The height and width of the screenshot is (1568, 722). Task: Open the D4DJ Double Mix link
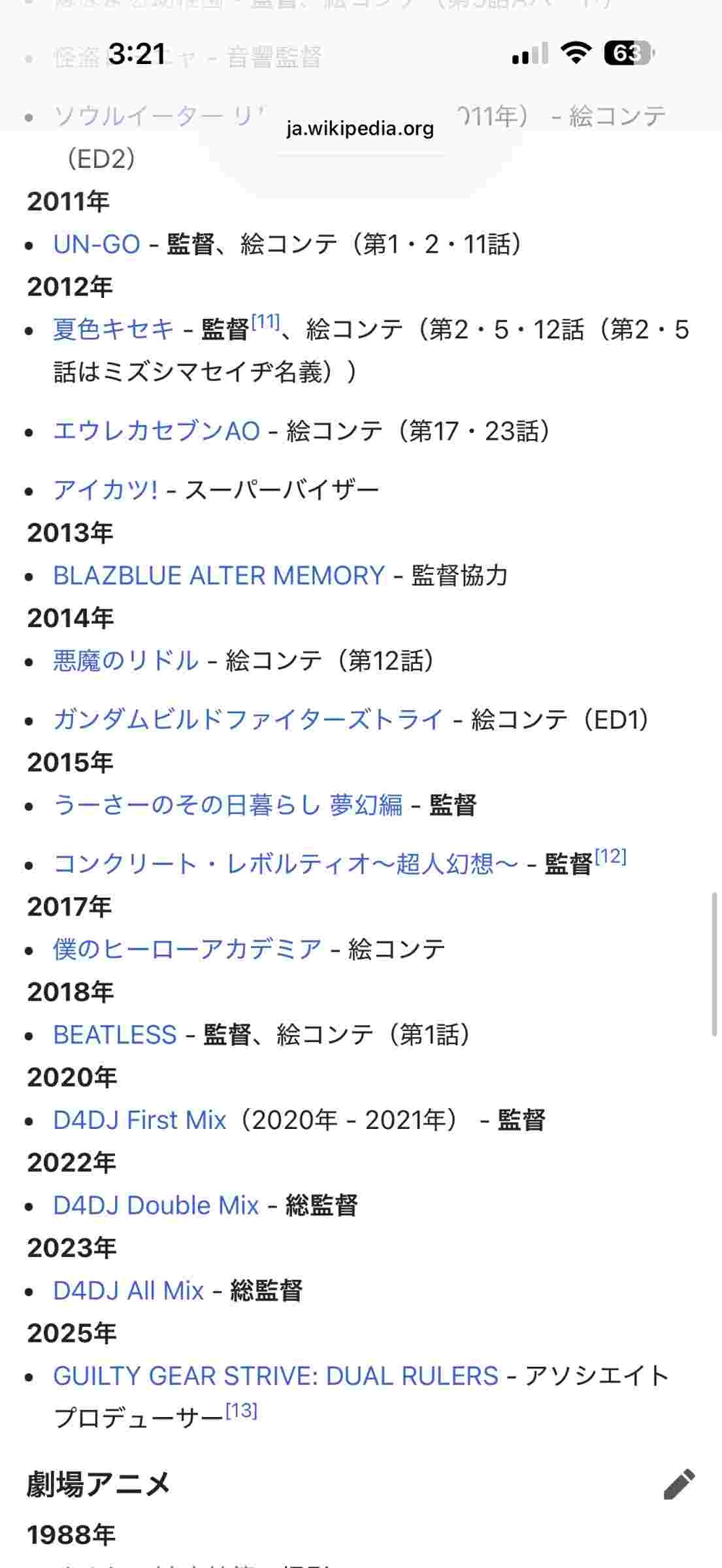(x=156, y=1205)
